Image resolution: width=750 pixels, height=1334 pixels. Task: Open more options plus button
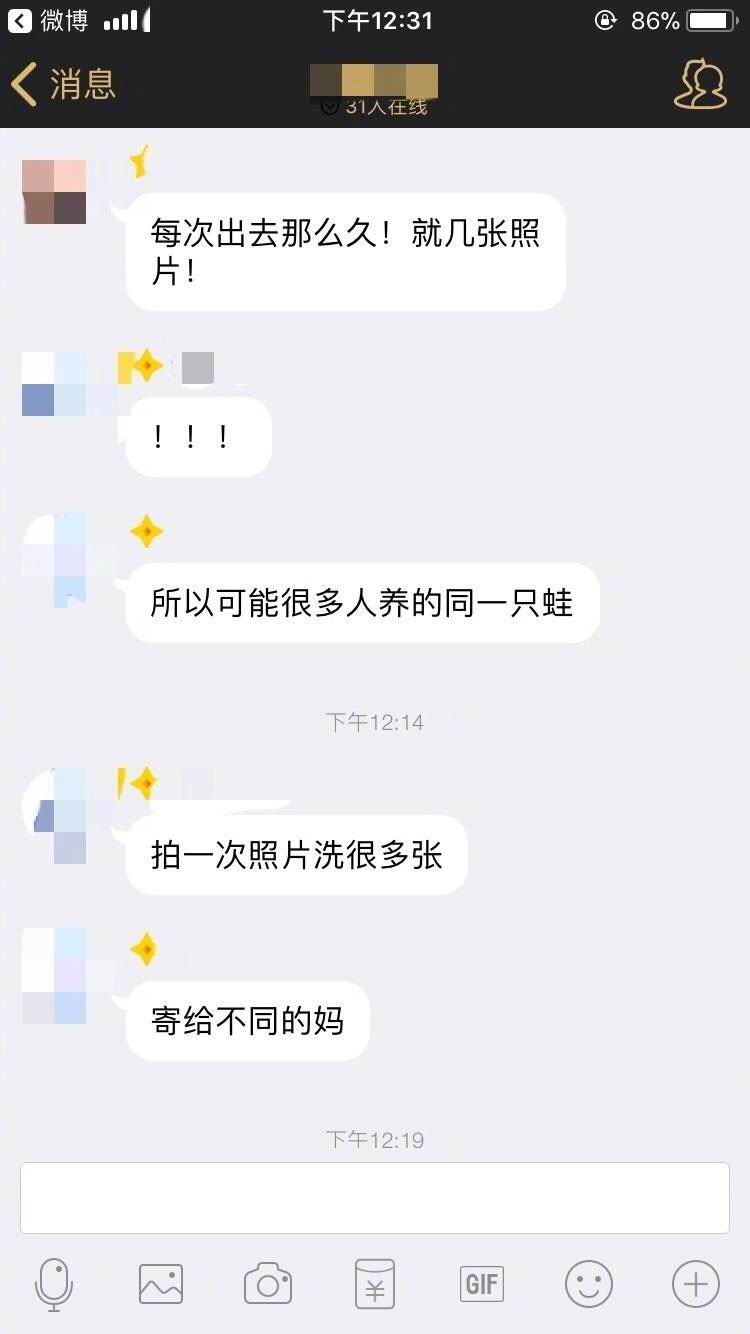point(696,1283)
